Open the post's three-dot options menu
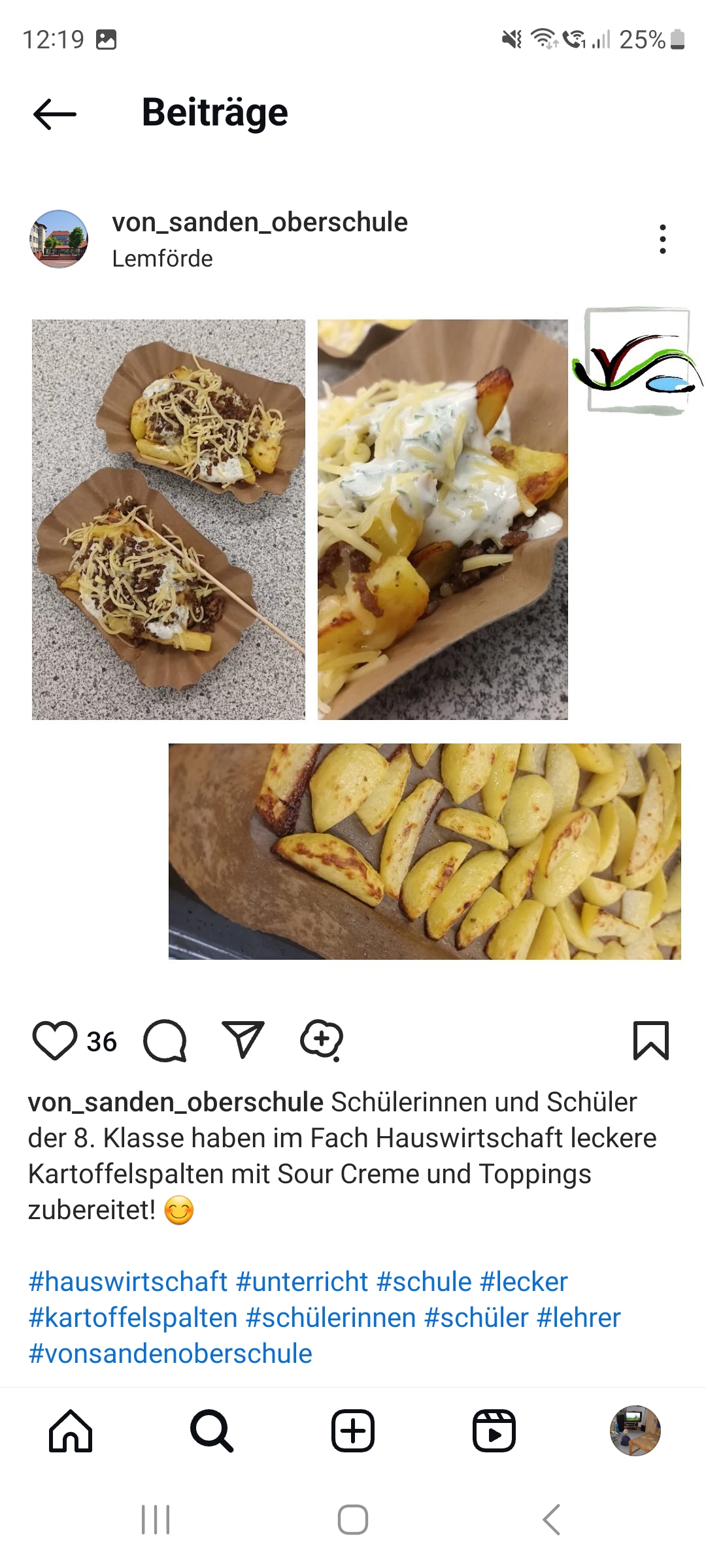The width and height of the screenshot is (706, 1568). [x=663, y=239]
